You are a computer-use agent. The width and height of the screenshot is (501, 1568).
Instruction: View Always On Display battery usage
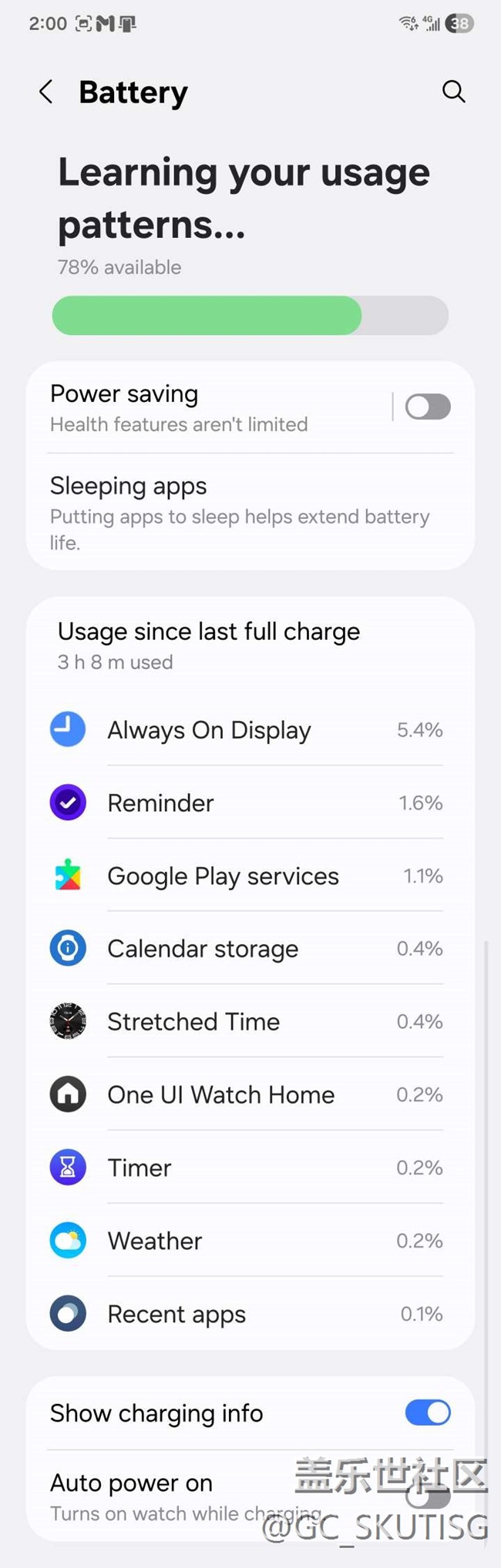click(247, 730)
